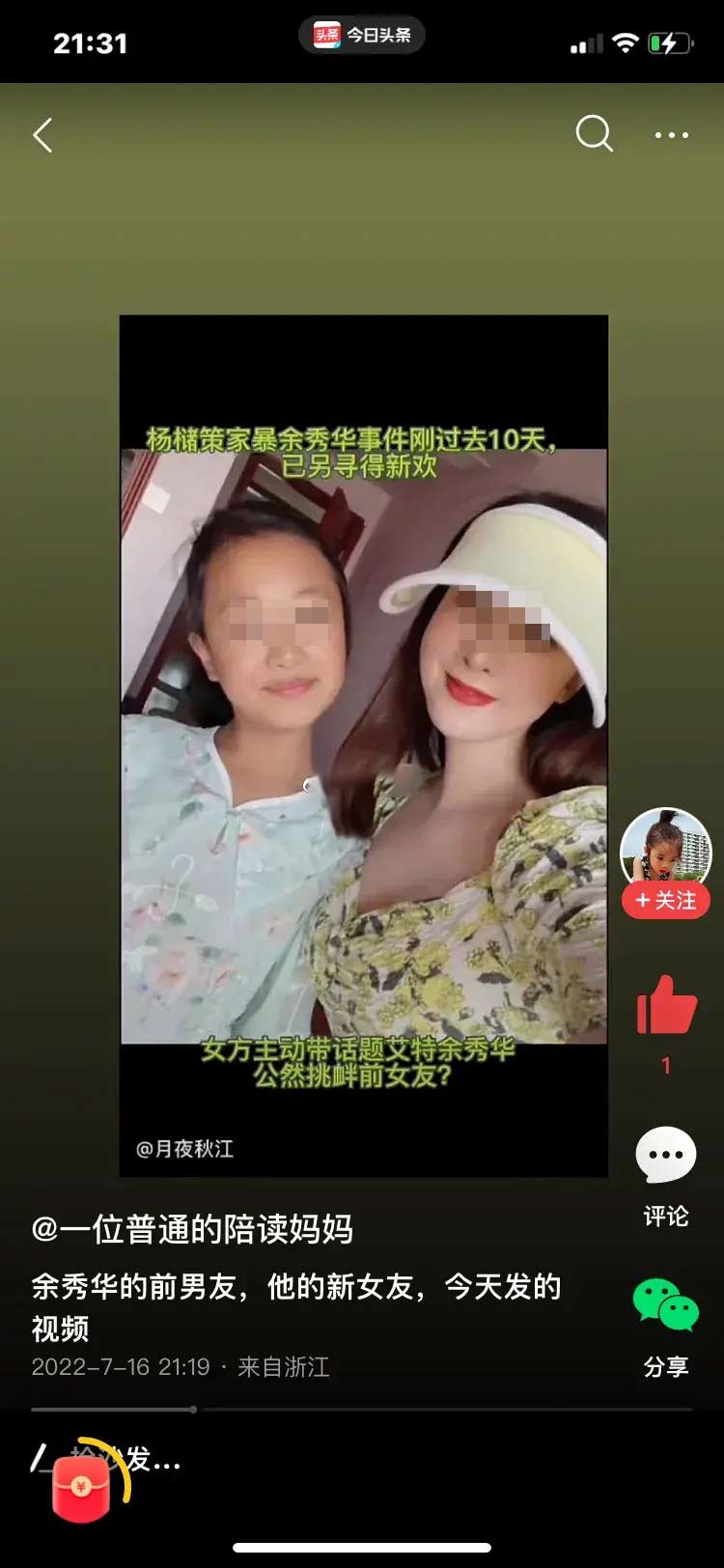
Task: Open the three-dot overflow menu
Action: (x=672, y=135)
